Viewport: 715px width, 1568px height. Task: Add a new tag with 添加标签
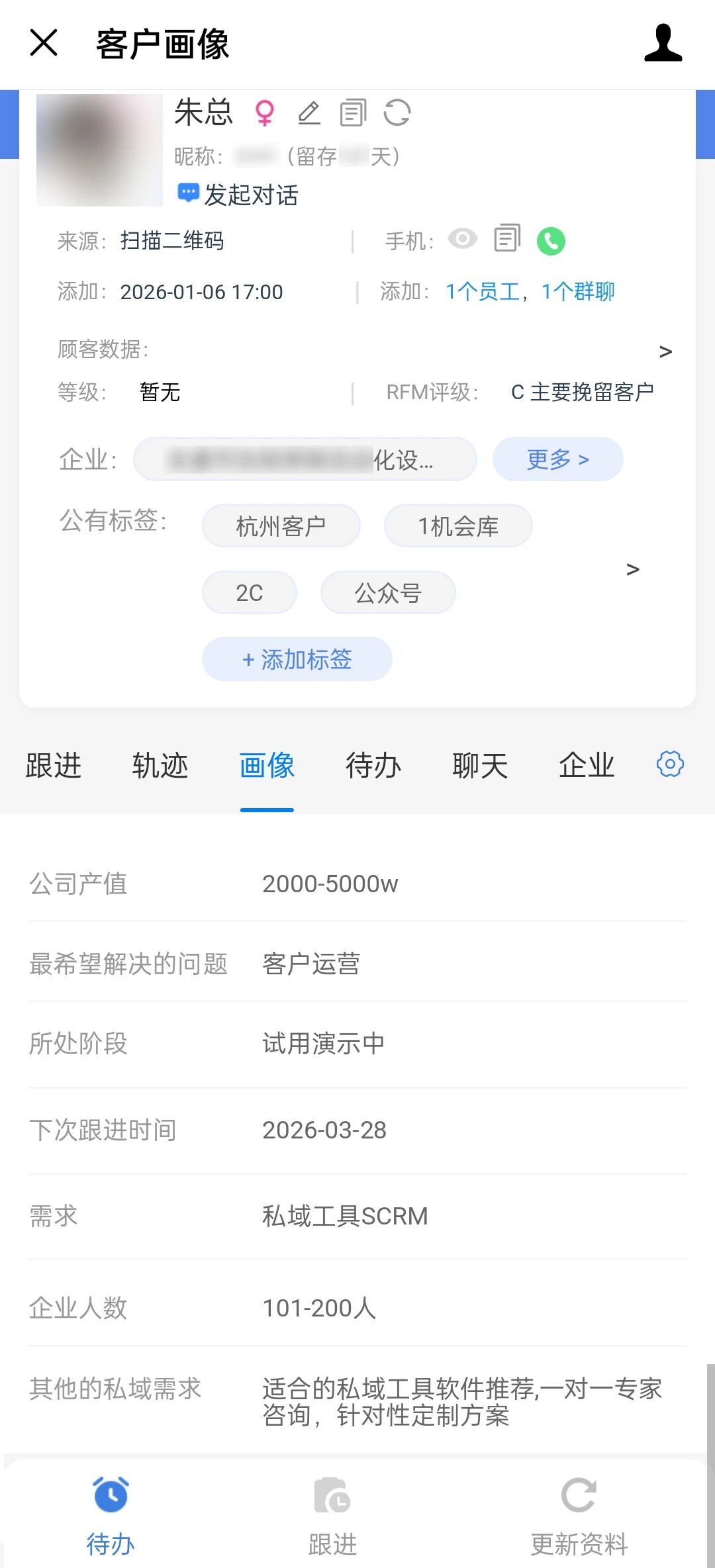(297, 659)
